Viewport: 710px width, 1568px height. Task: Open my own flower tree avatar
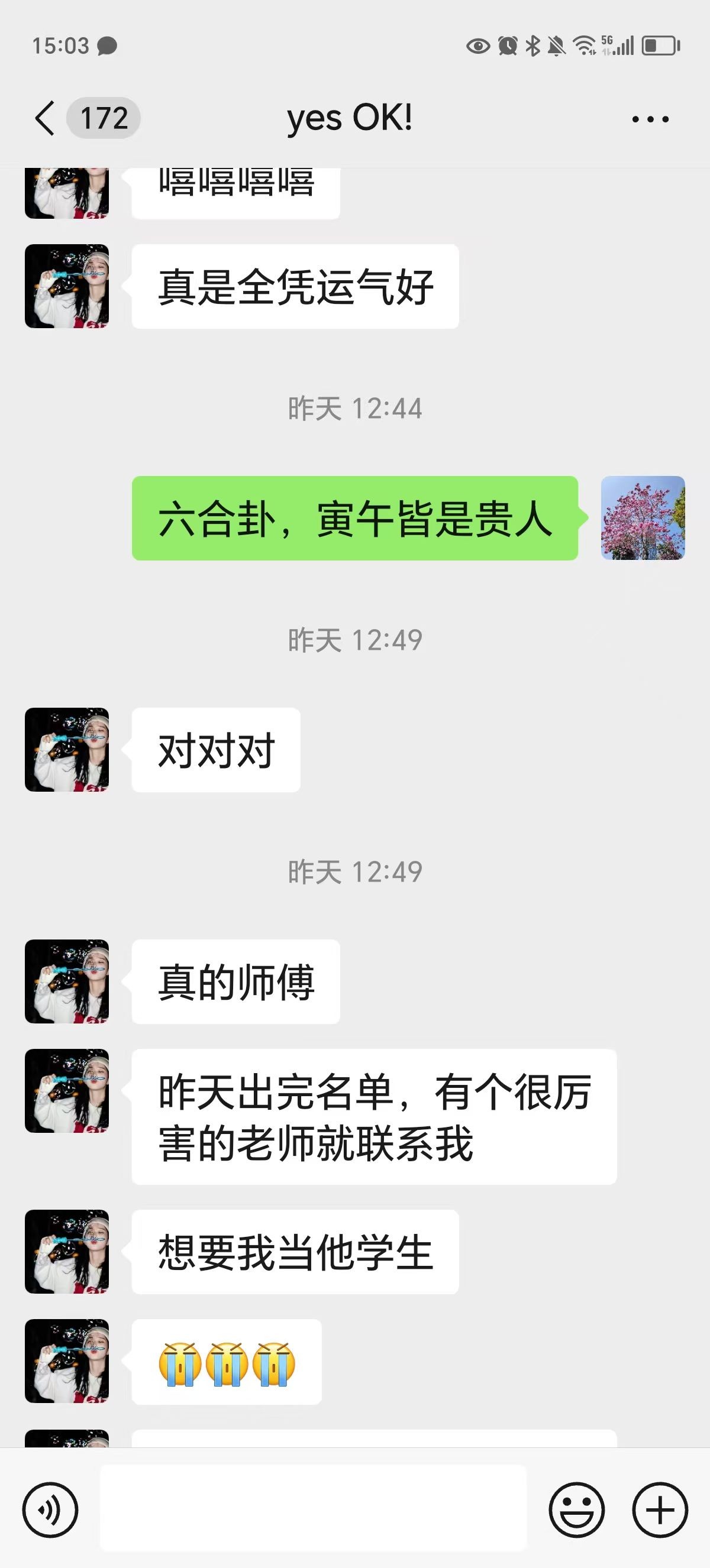(x=643, y=518)
